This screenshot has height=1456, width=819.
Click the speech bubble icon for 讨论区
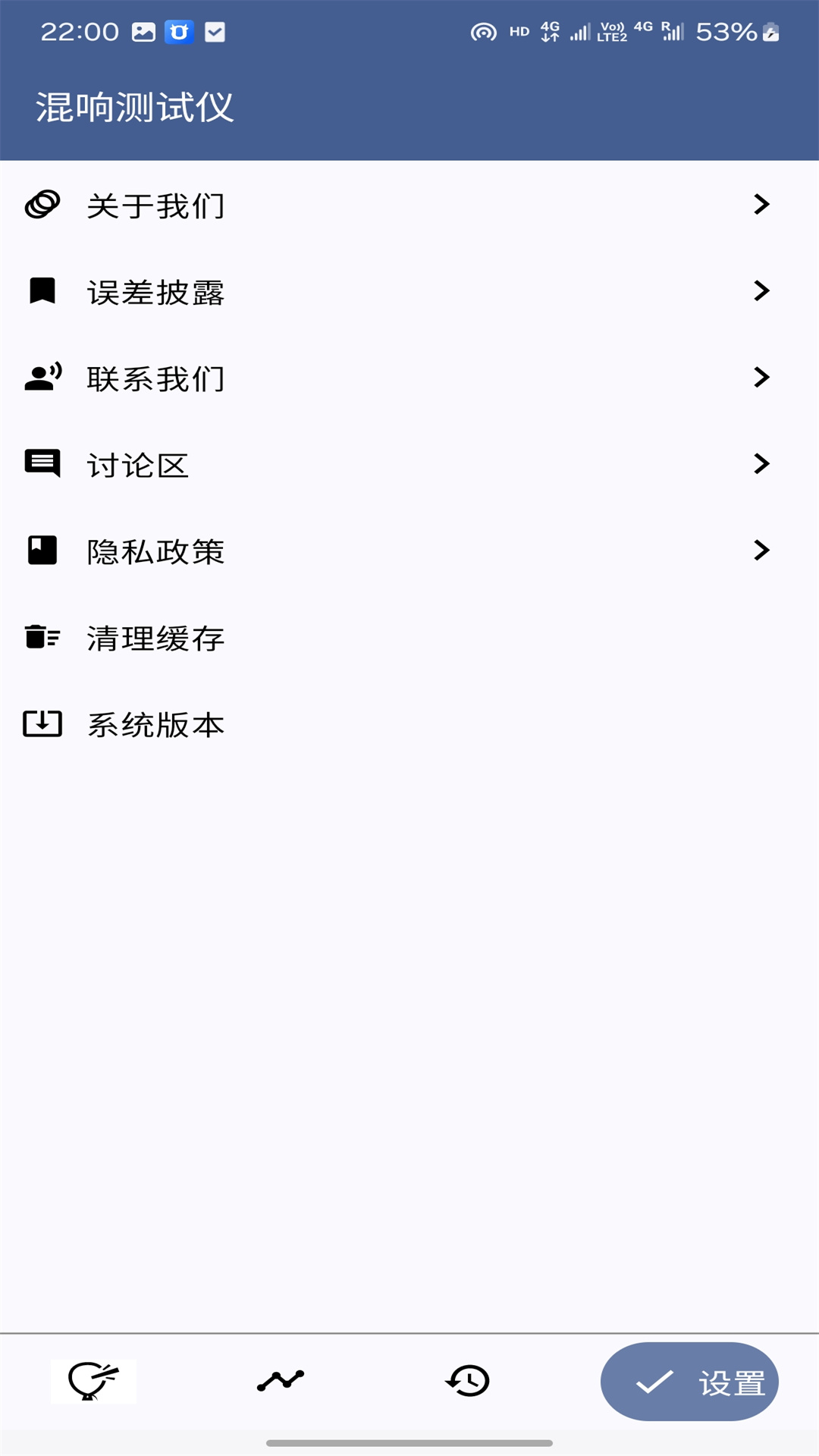click(x=42, y=463)
